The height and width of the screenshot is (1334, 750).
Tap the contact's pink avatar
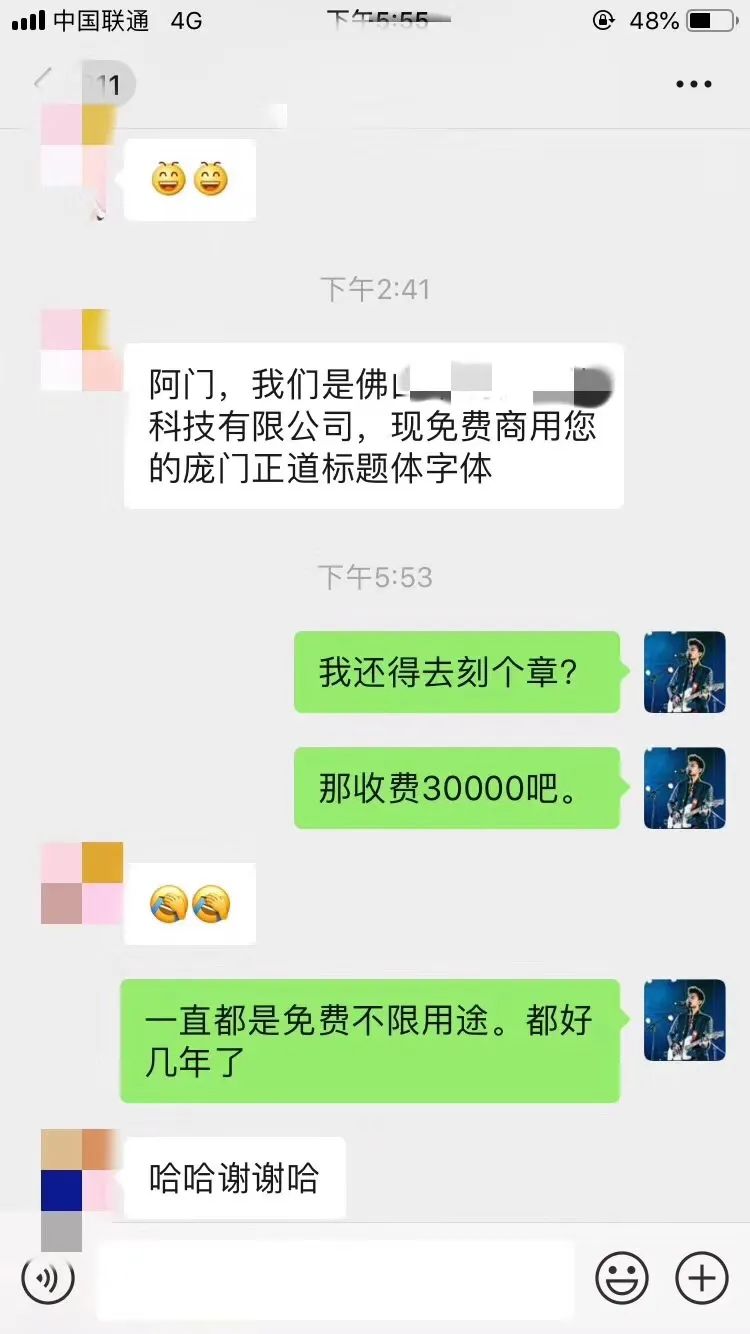80,350
